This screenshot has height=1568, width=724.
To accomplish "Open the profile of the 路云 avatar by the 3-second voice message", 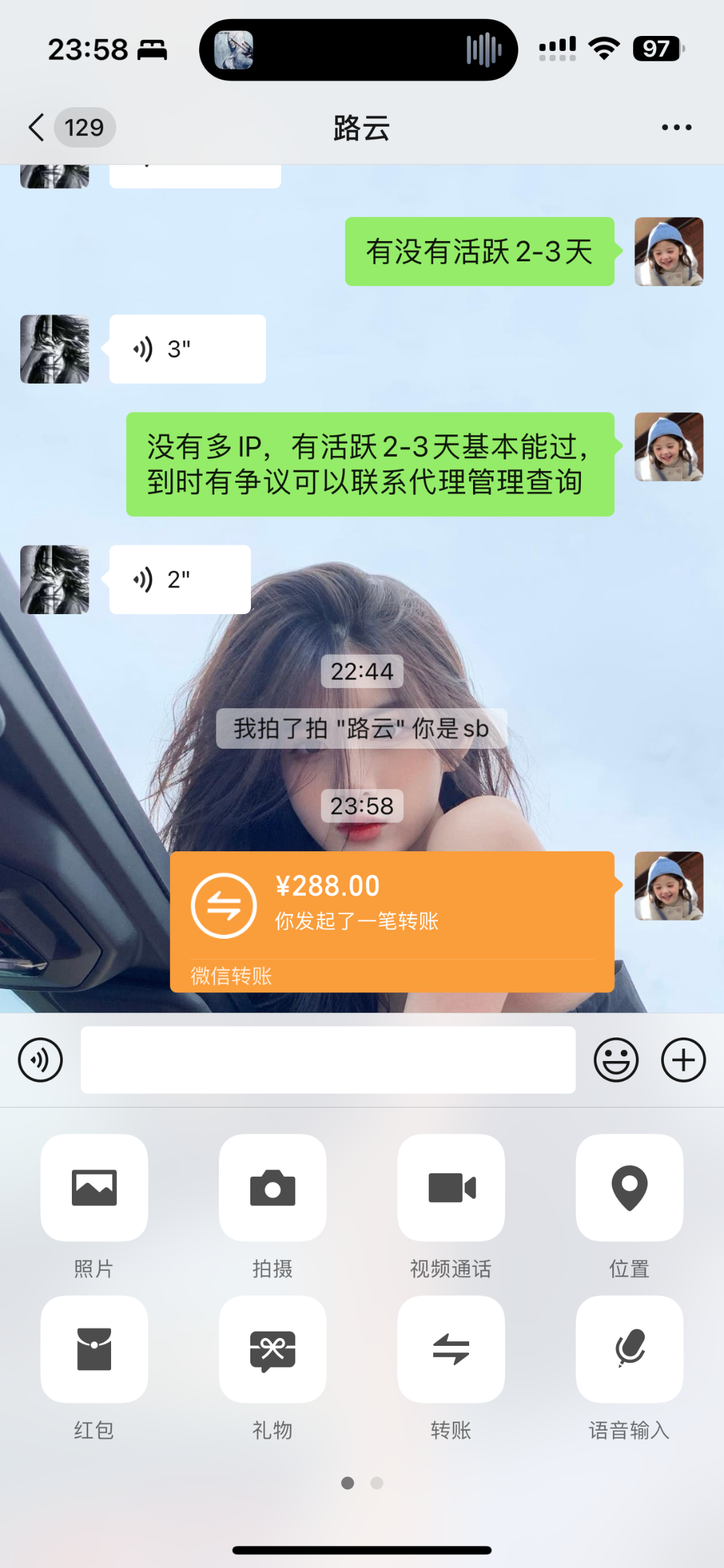I will tap(55, 349).
